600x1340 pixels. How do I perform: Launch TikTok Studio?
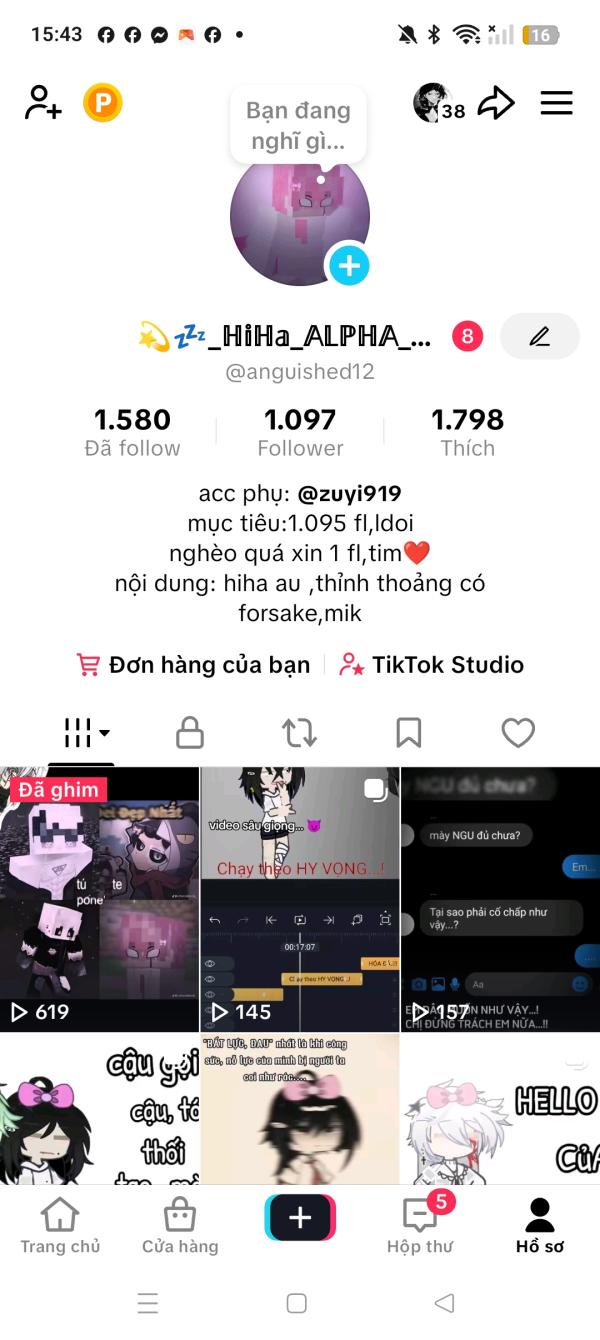[432, 665]
